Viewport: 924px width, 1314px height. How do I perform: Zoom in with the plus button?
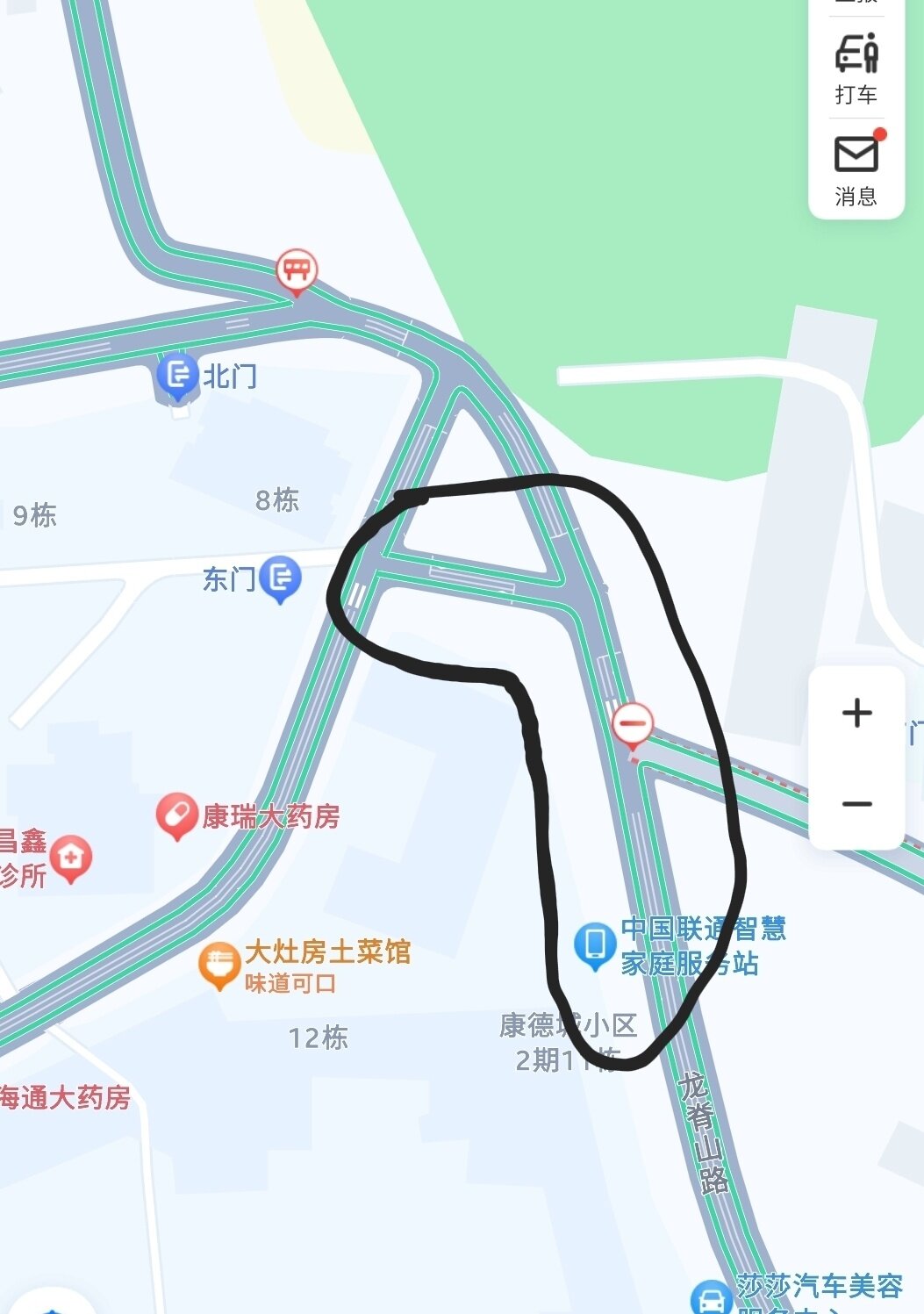[856, 712]
